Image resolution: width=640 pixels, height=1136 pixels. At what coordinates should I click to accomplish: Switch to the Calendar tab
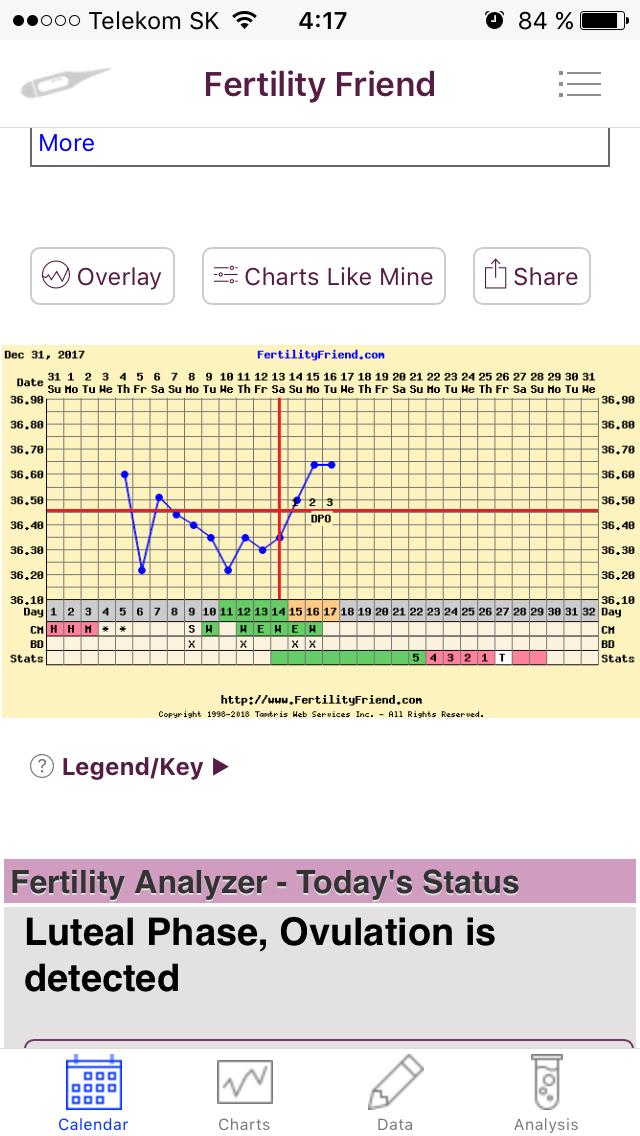(93, 1094)
